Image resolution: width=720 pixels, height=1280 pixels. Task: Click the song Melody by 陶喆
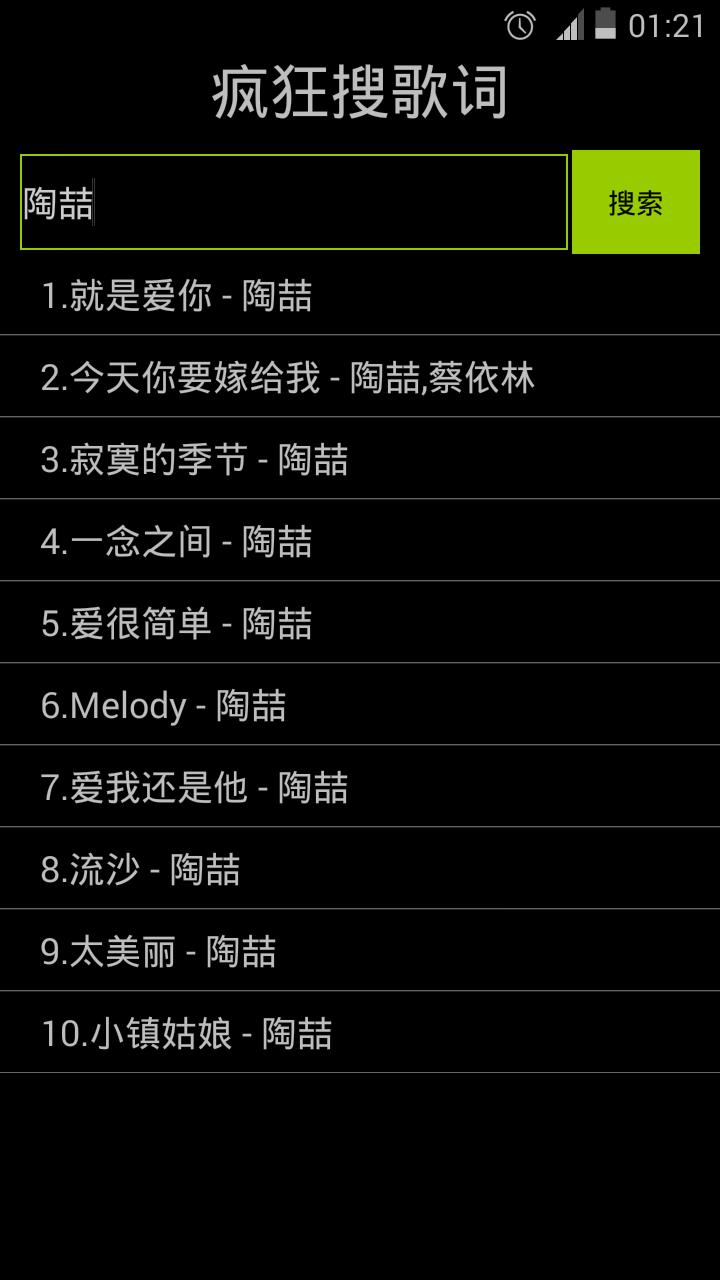(x=360, y=704)
